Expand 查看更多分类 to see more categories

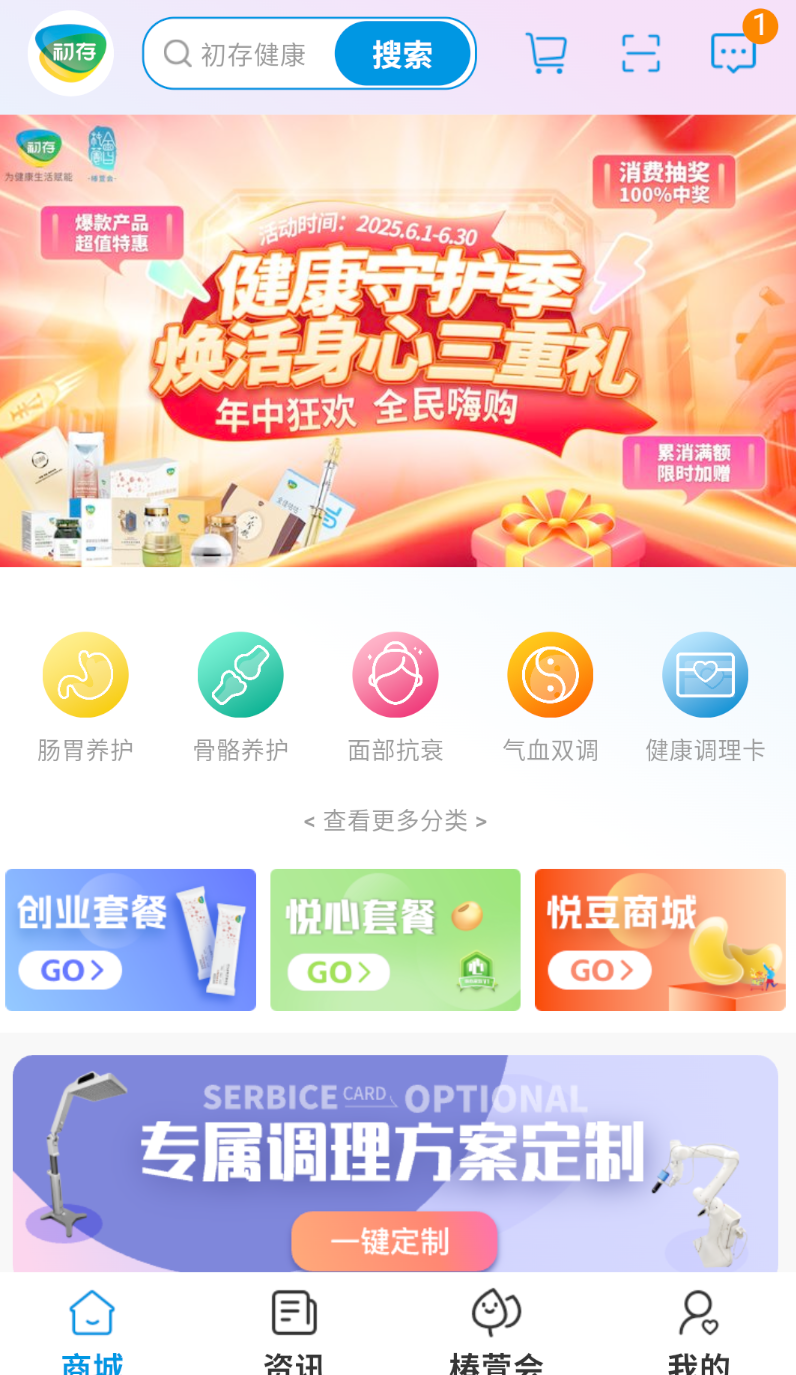tap(395, 821)
